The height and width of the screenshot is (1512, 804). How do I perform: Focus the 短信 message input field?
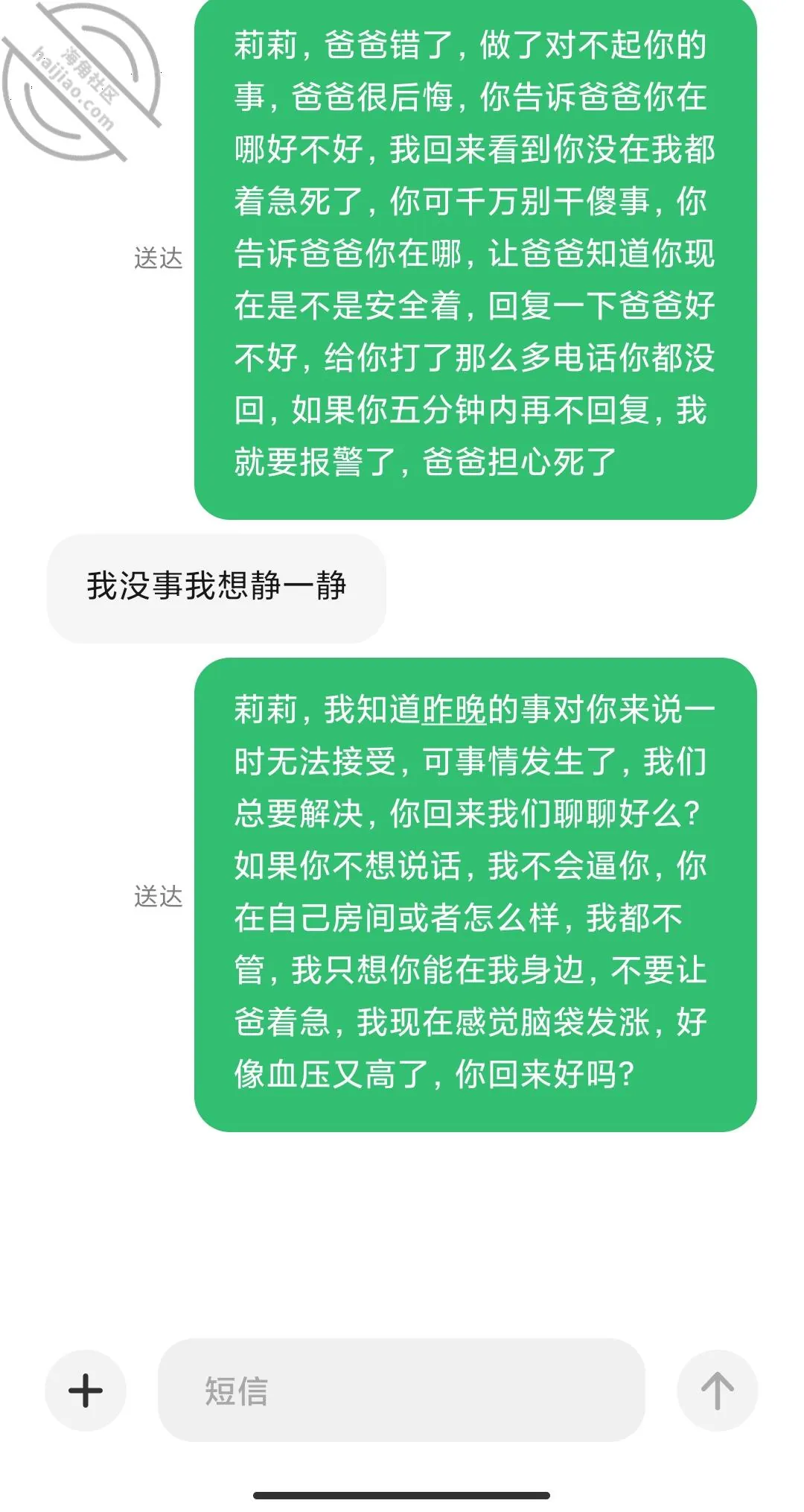click(401, 1390)
